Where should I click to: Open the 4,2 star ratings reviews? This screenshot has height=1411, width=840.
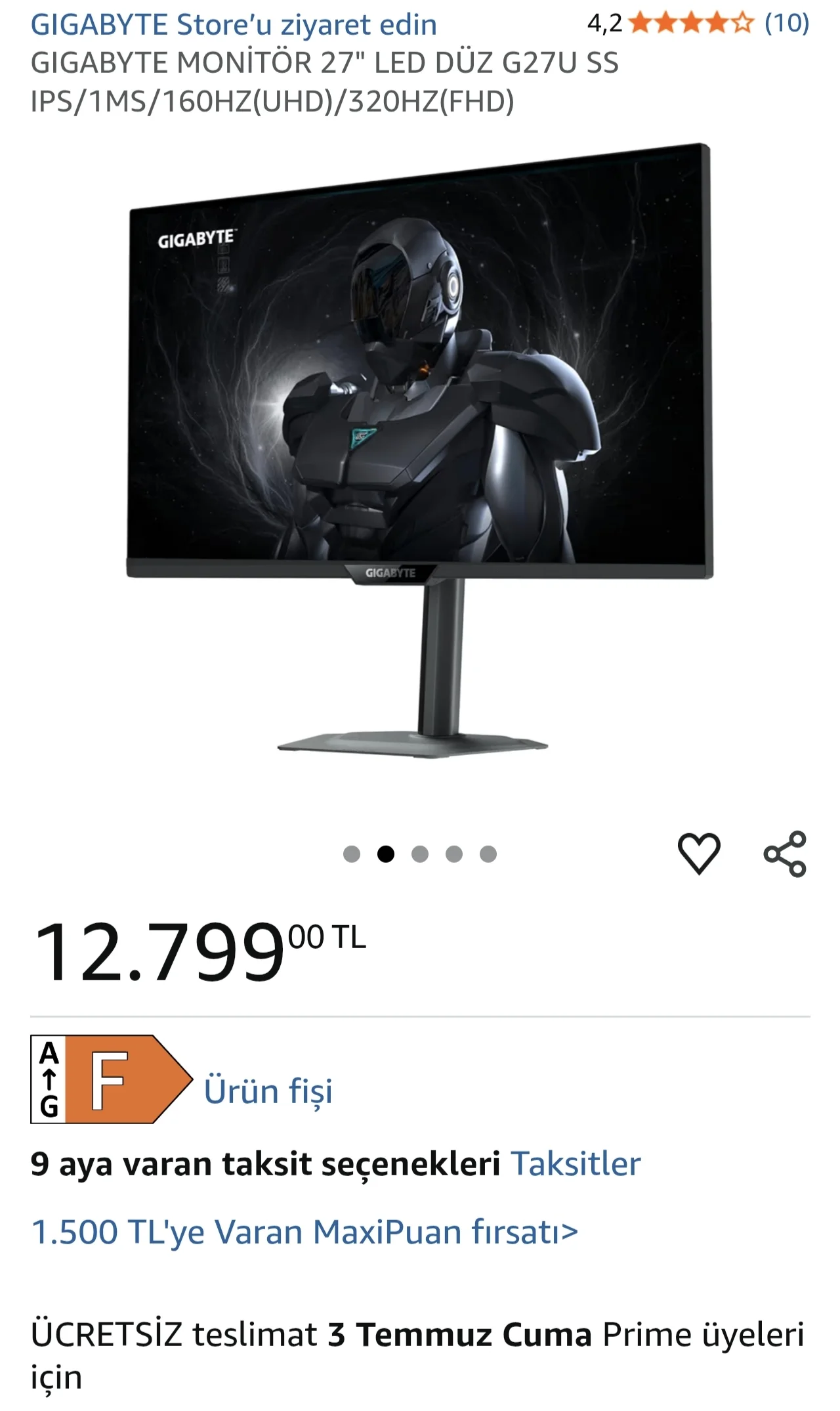[698, 24]
